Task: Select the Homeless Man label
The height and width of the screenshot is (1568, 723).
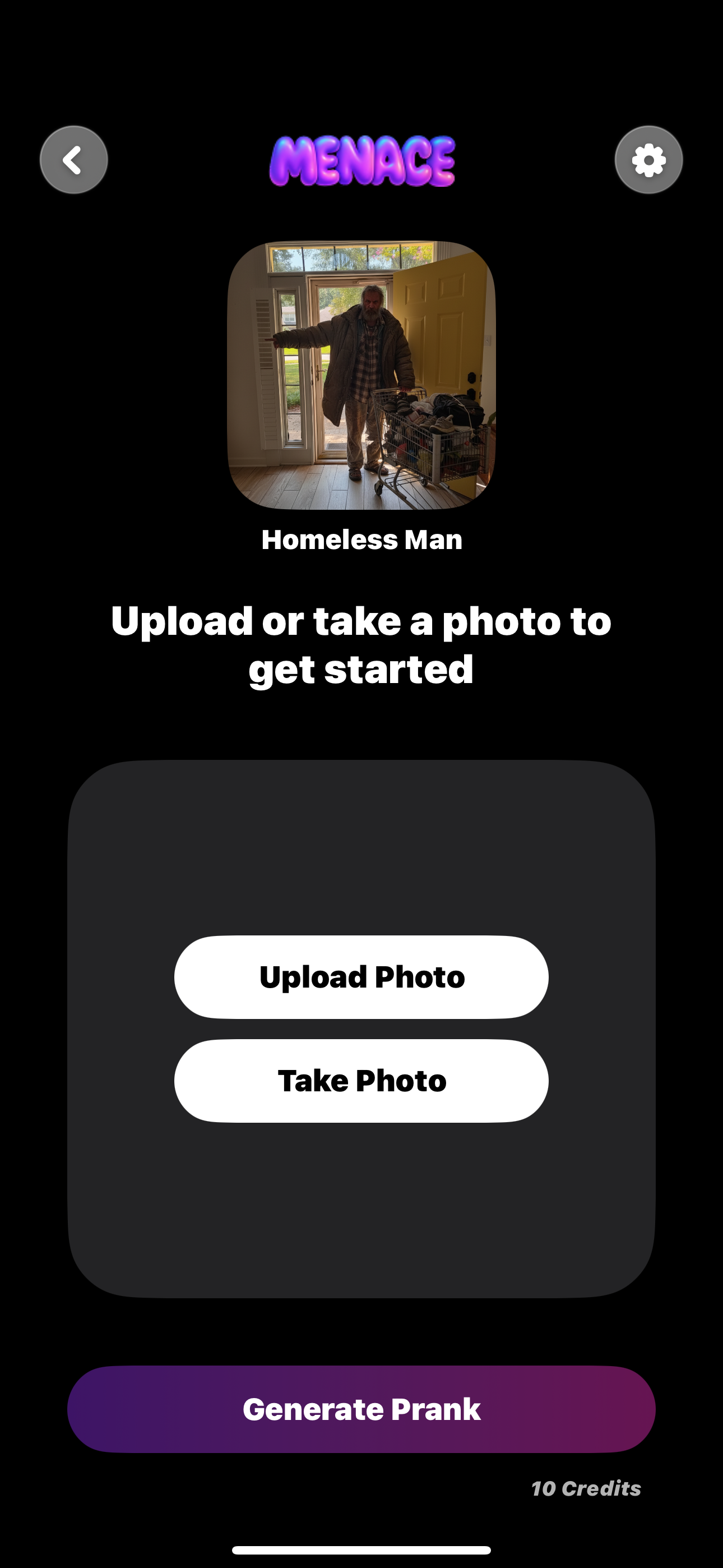Action: point(361,539)
